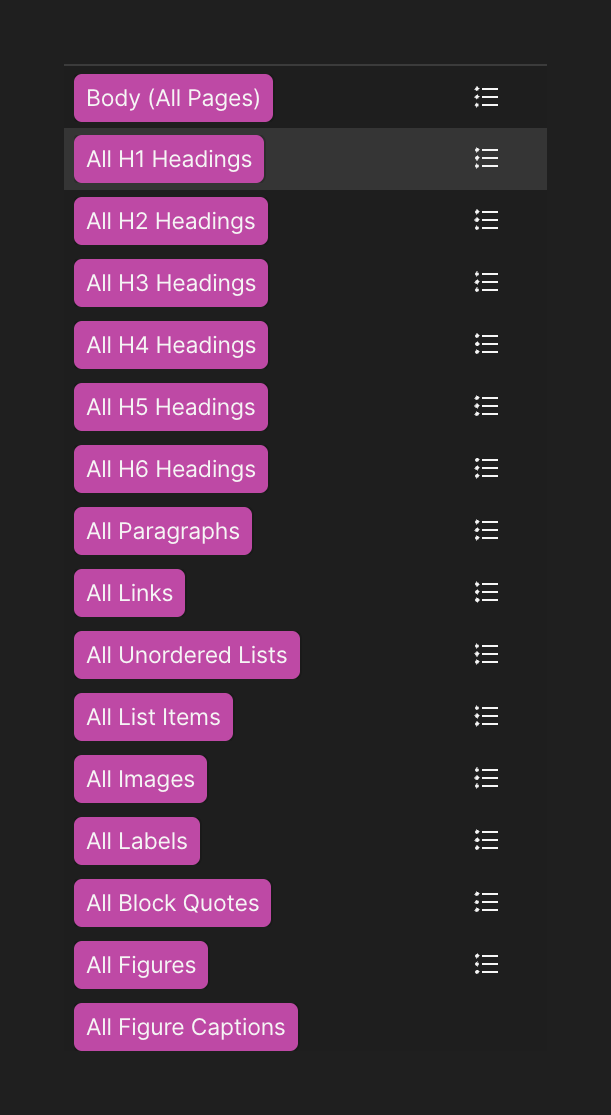
Task: Open the list icon beside All H1 Headings
Action: tap(486, 159)
